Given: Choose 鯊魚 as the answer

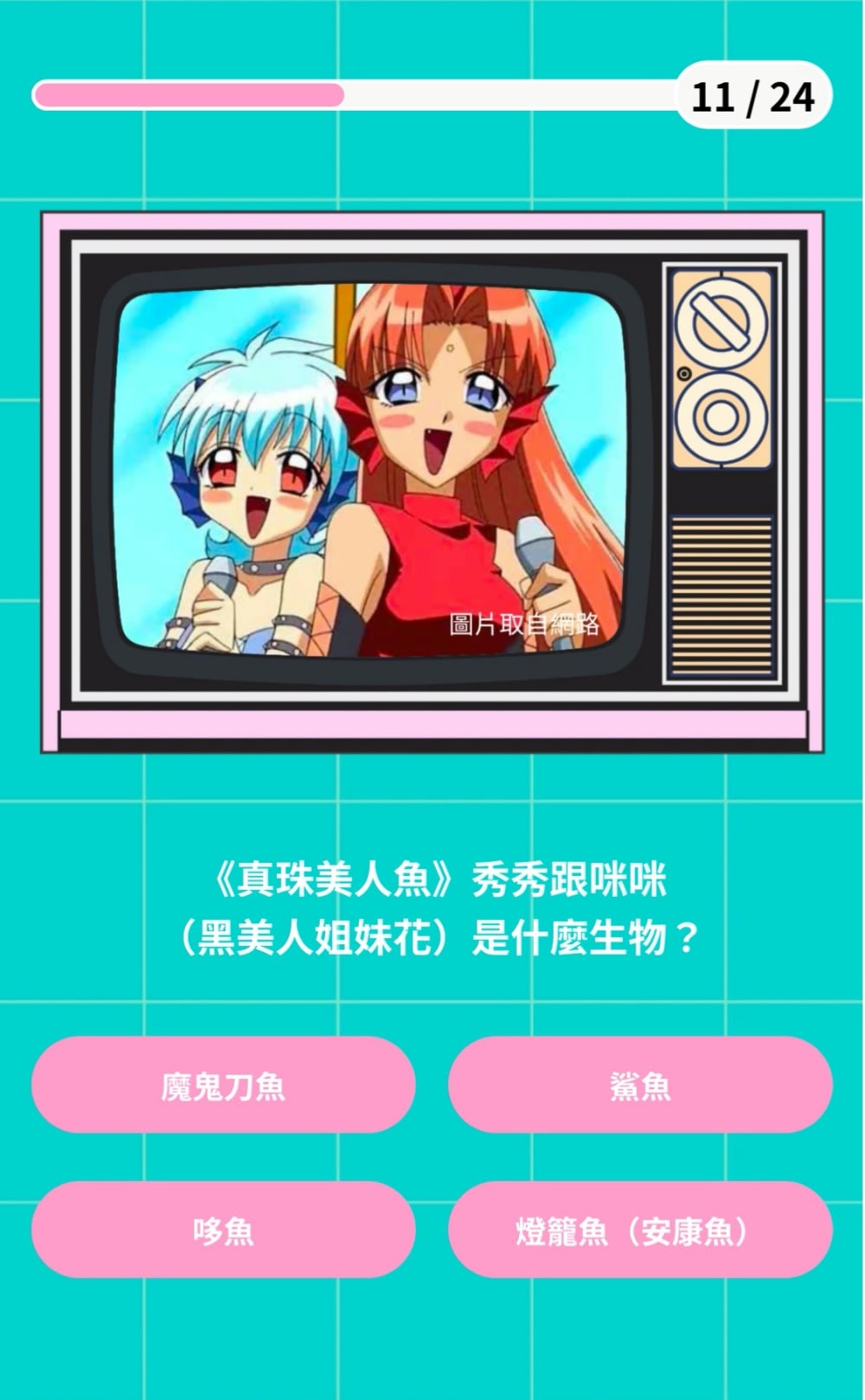Looking at the screenshot, I should point(640,1085).
